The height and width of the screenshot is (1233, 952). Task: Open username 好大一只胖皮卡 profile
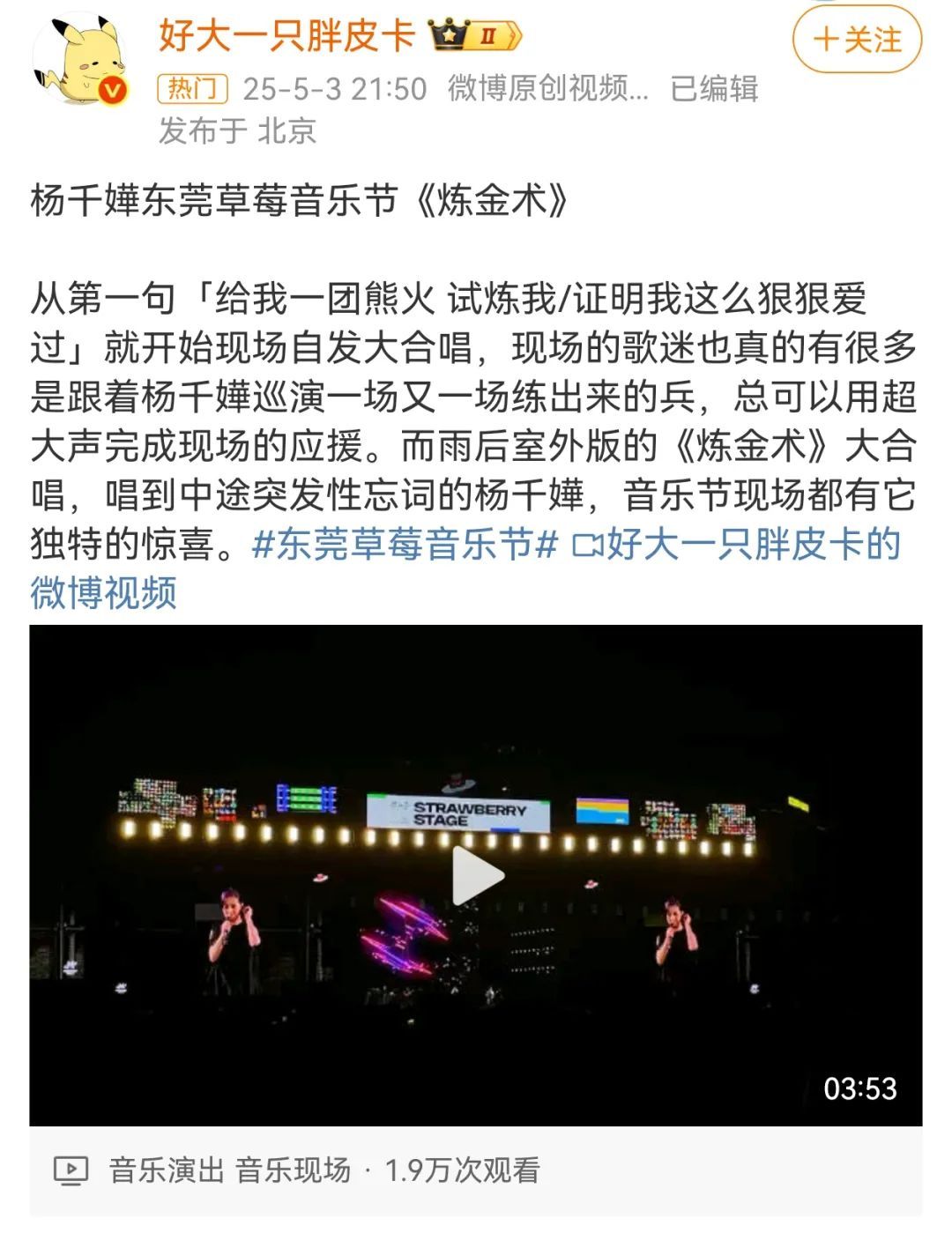(286, 36)
